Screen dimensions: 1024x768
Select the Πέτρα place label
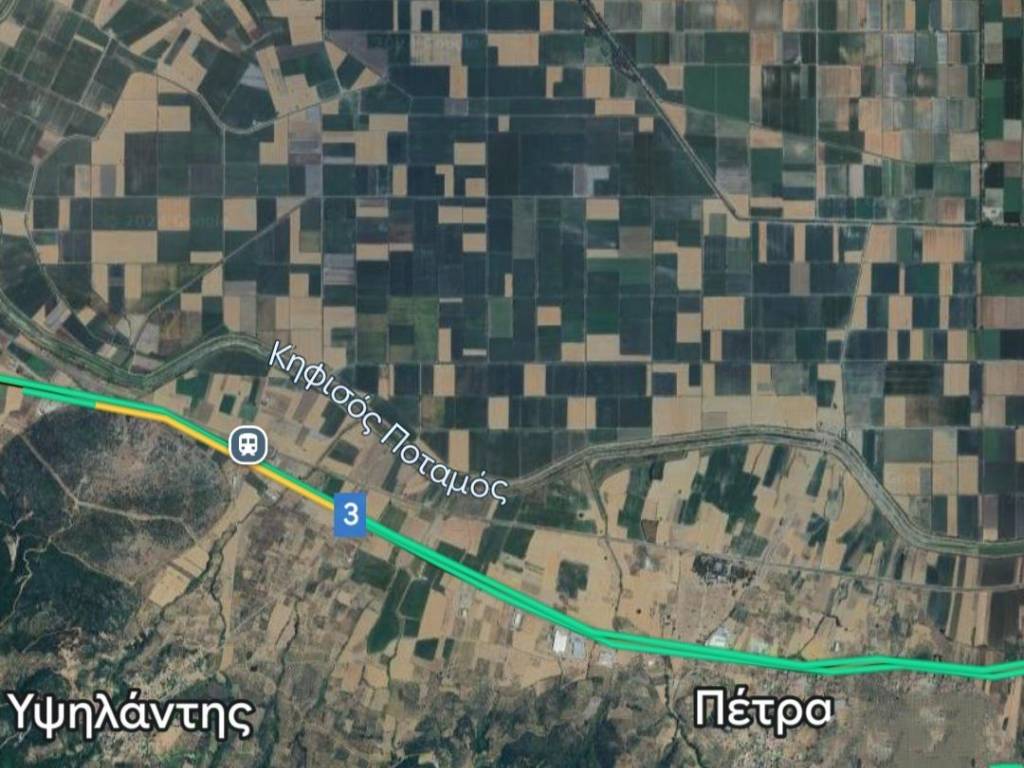point(763,711)
